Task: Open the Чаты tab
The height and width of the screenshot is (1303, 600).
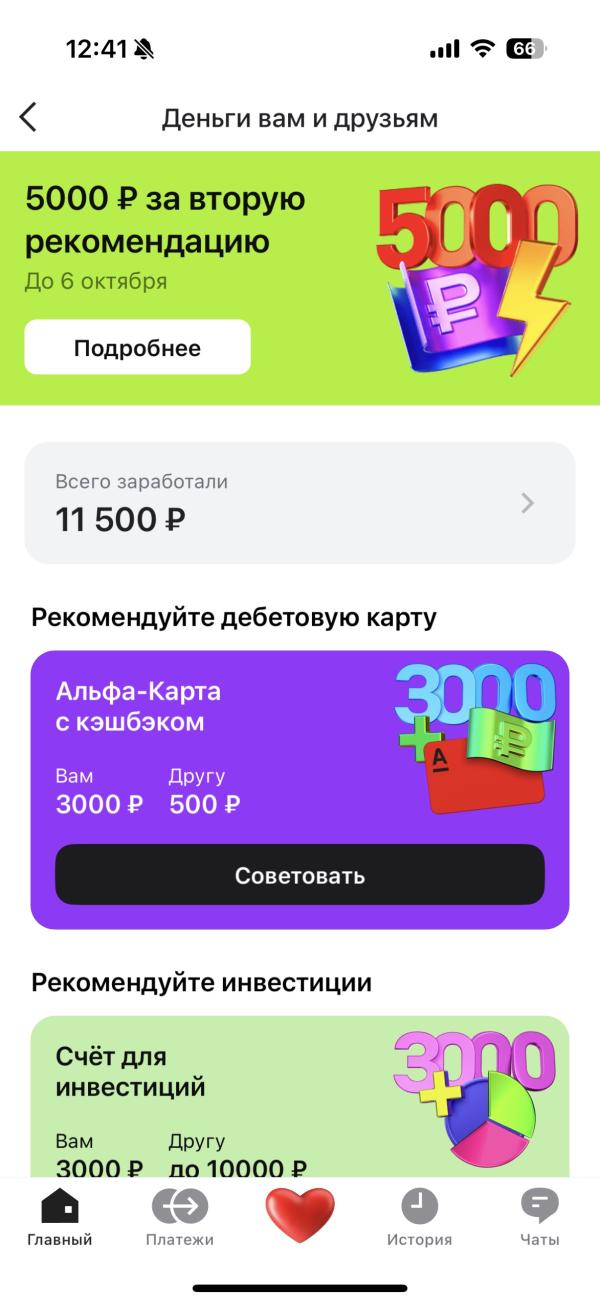Action: 539,1218
